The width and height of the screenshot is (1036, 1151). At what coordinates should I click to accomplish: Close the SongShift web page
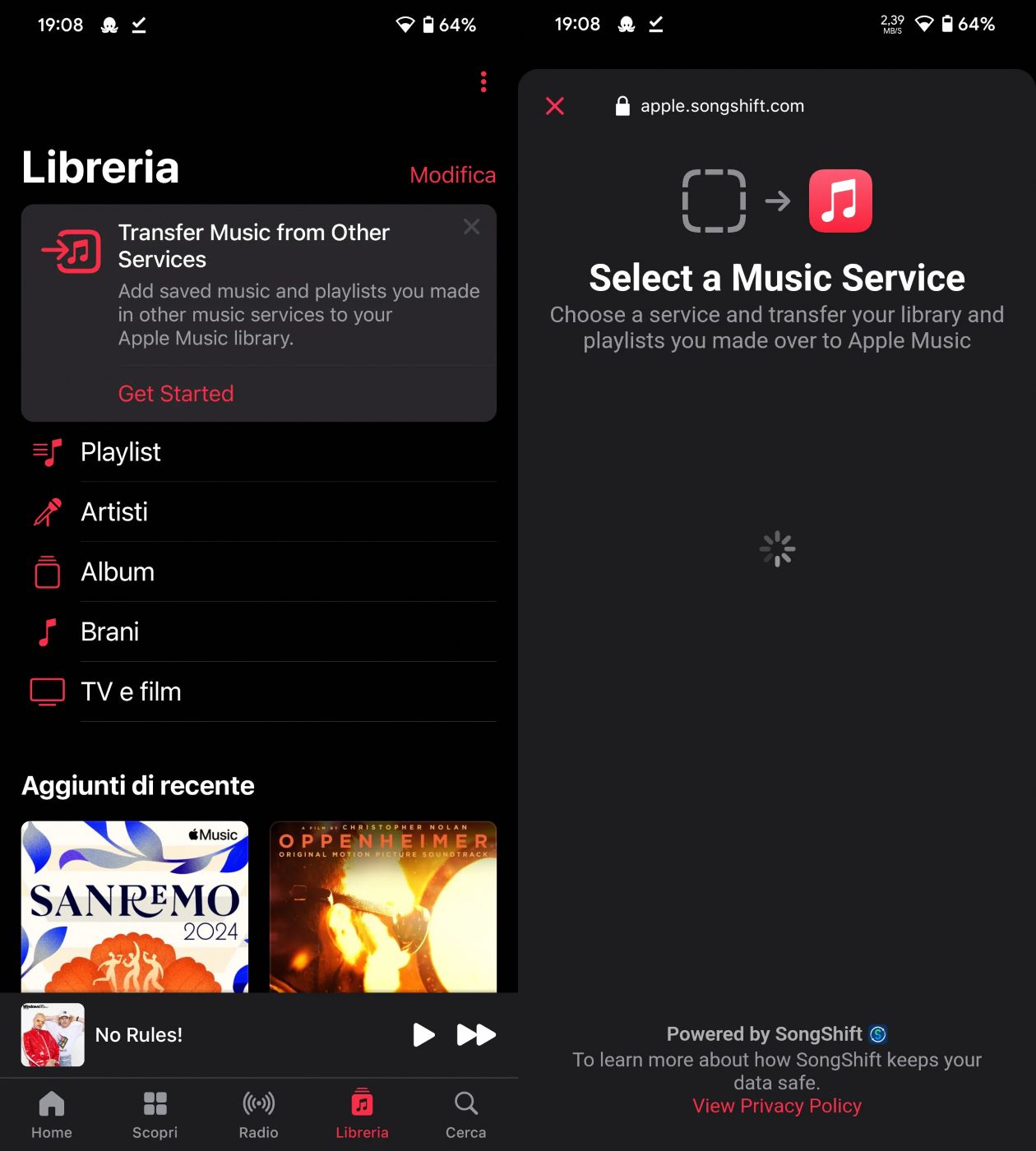point(555,106)
